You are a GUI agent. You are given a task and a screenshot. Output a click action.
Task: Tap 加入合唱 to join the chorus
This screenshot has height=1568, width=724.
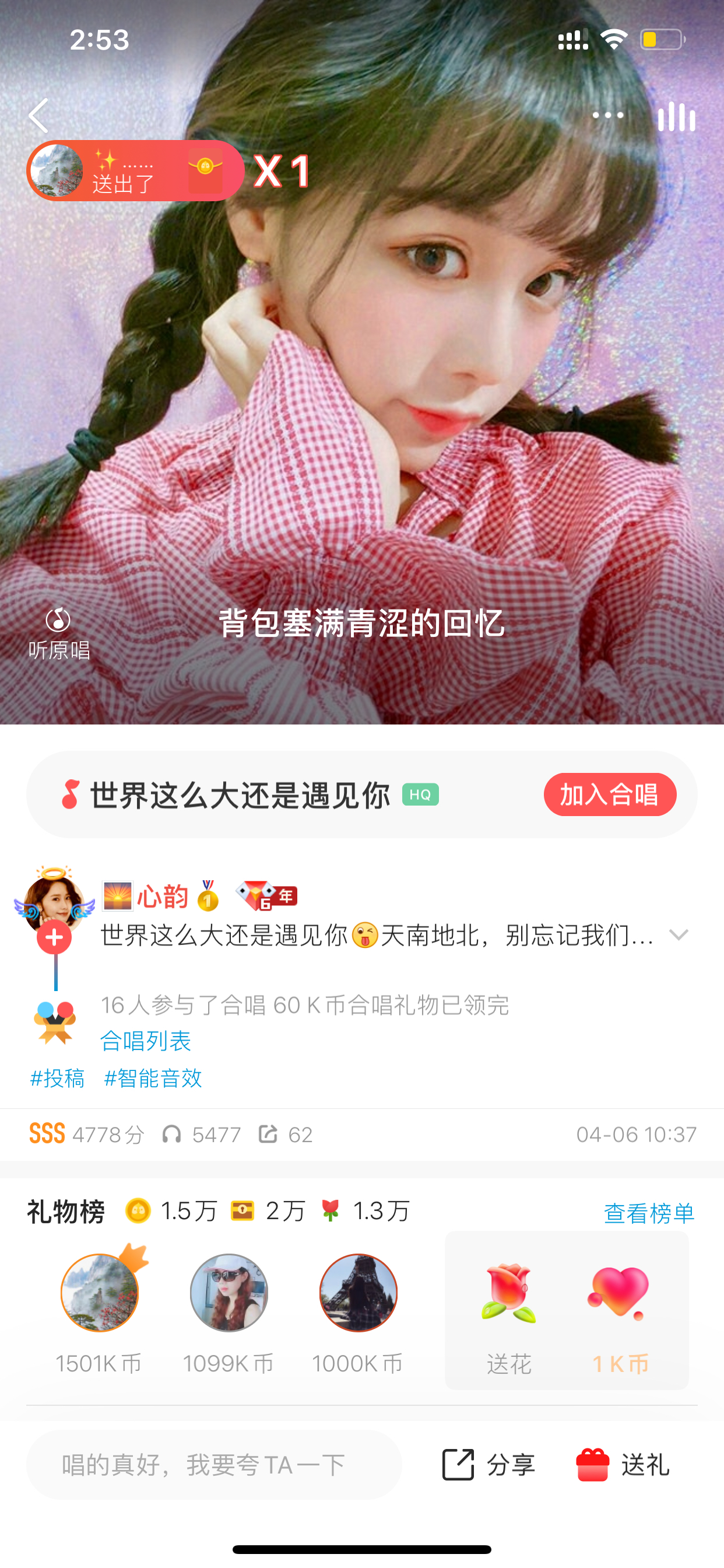(x=610, y=794)
